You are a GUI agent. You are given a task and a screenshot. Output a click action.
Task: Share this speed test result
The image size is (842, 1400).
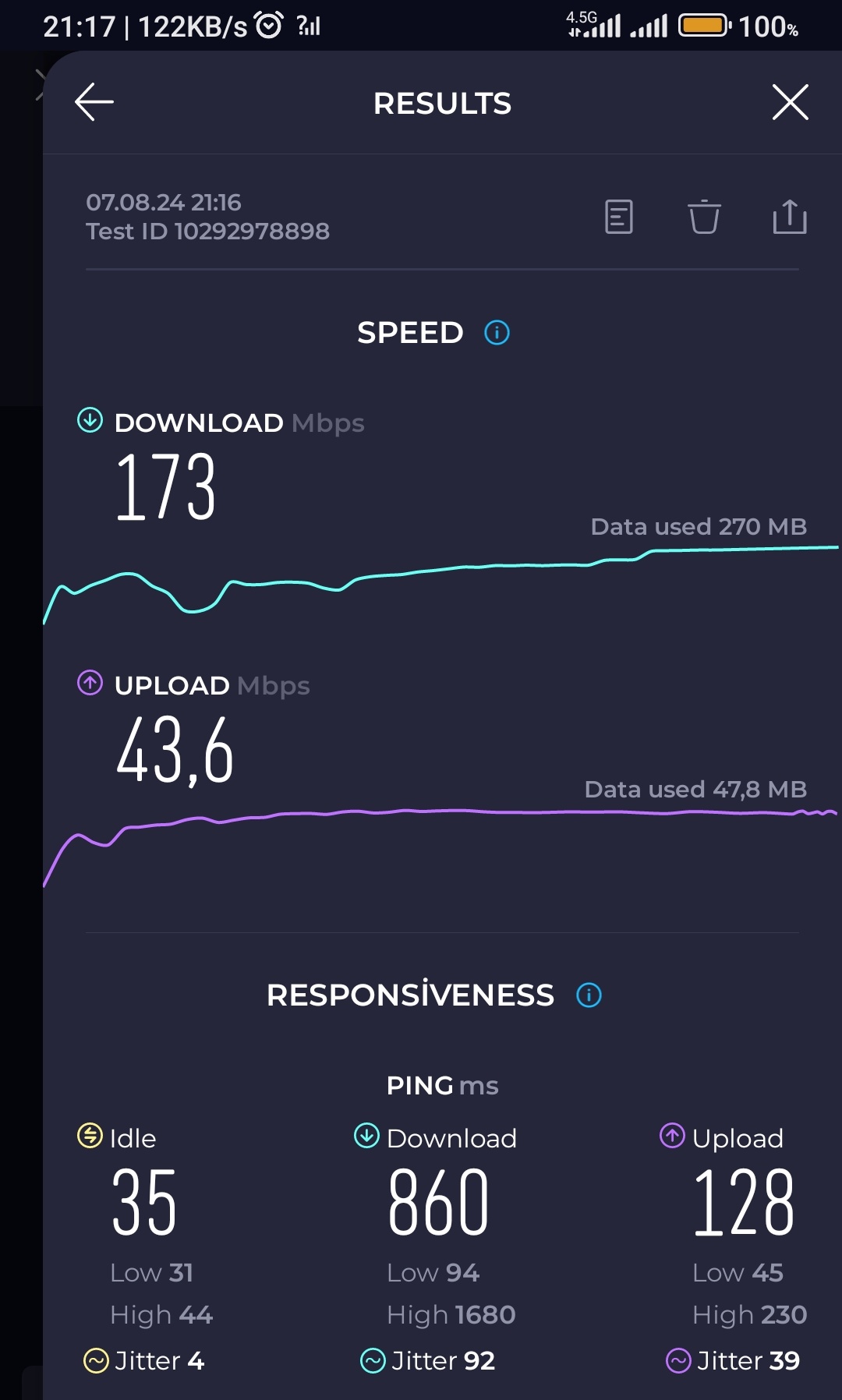(x=790, y=217)
